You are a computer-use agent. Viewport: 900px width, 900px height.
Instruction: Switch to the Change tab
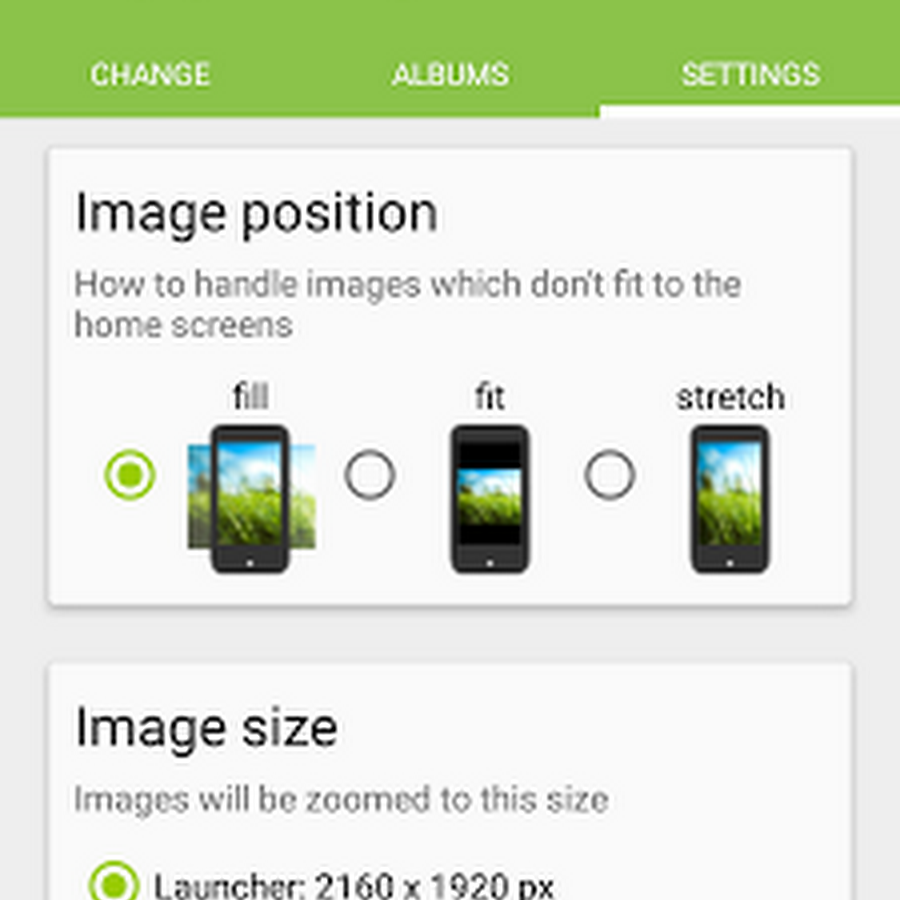point(150,75)
